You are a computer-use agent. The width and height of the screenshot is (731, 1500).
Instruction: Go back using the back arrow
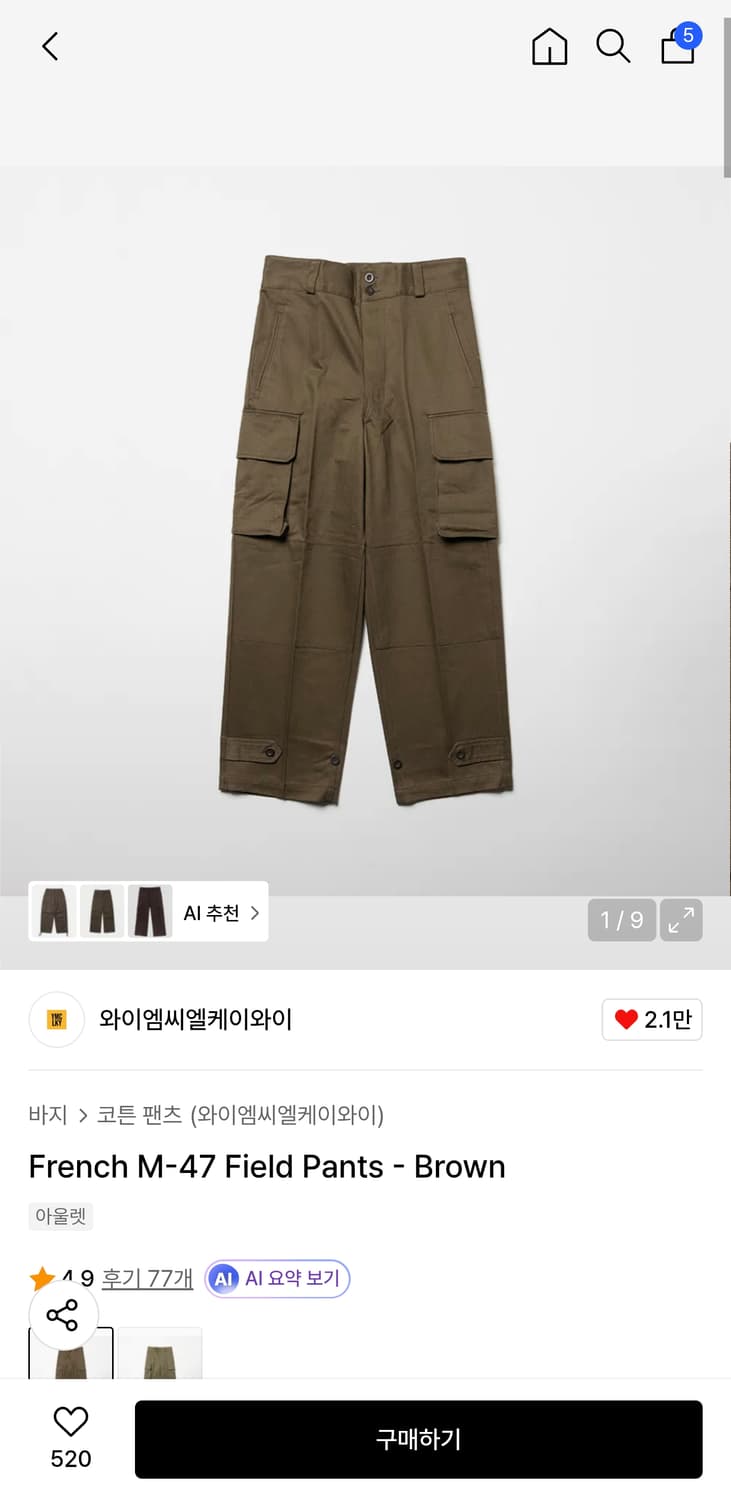50,46
